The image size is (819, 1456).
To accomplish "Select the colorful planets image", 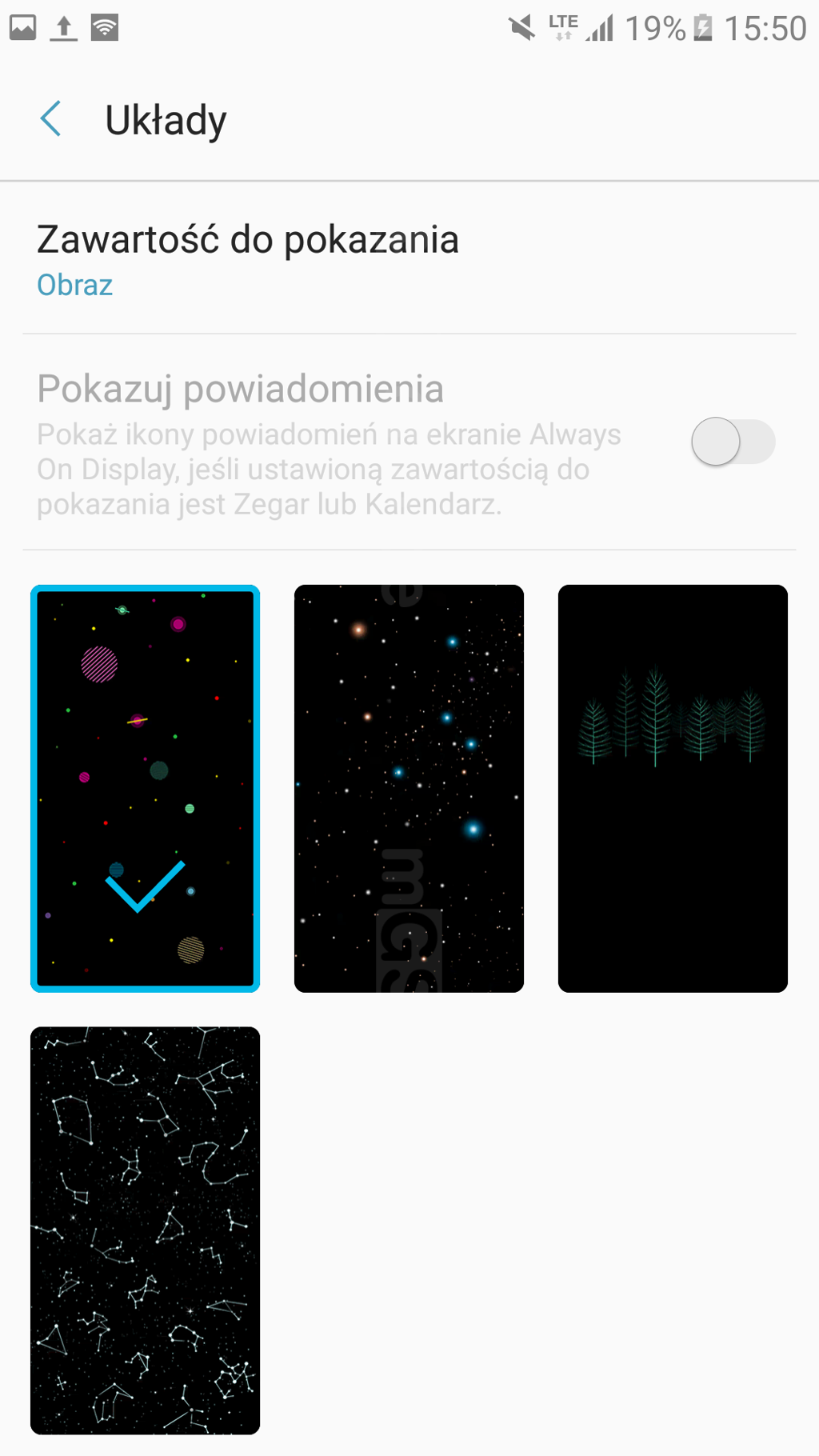I will 145,788.
